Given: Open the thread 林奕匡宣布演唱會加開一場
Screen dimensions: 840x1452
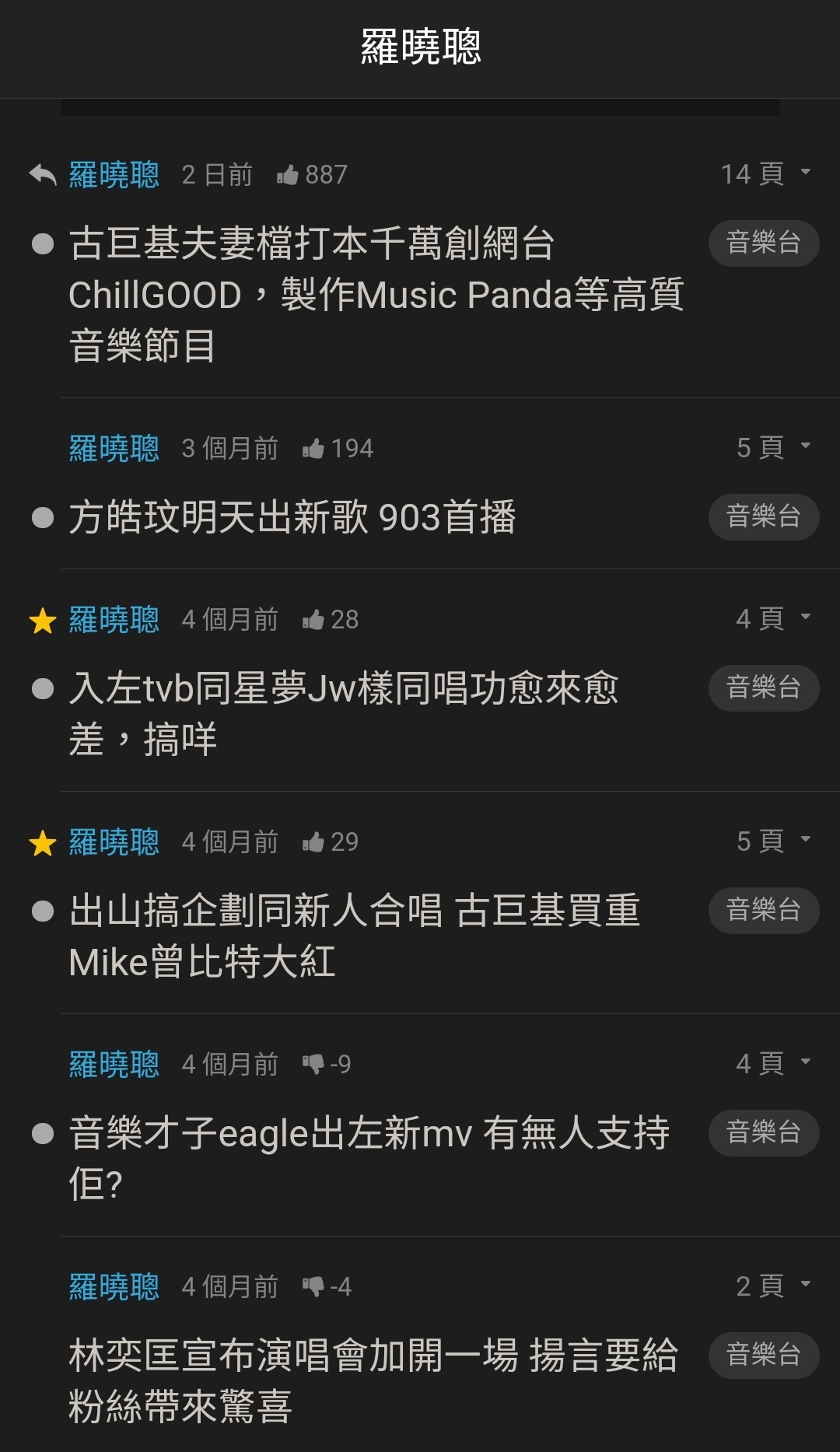Looking at the screenshot, I should (x=373, y=1380).
